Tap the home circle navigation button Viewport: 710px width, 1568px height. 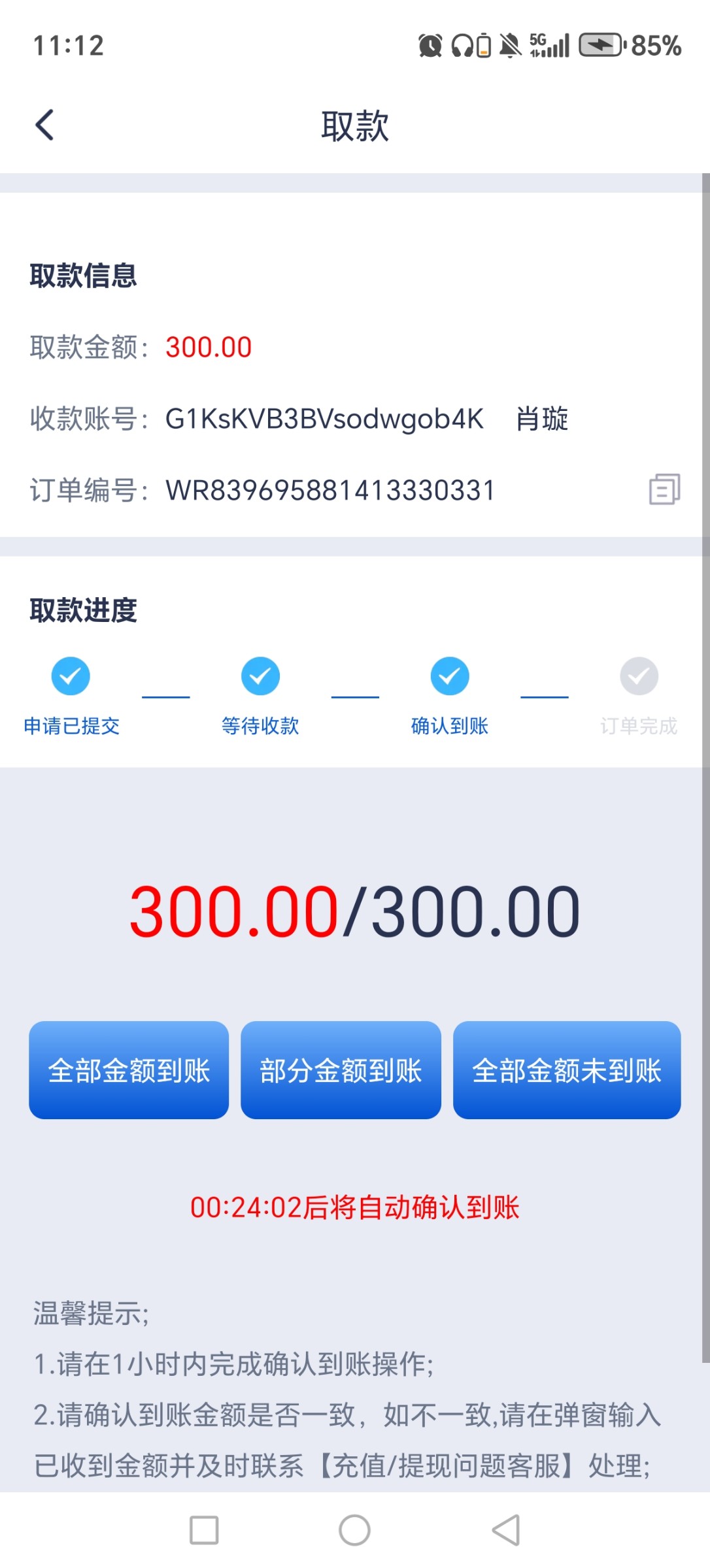coord(354,1531)
